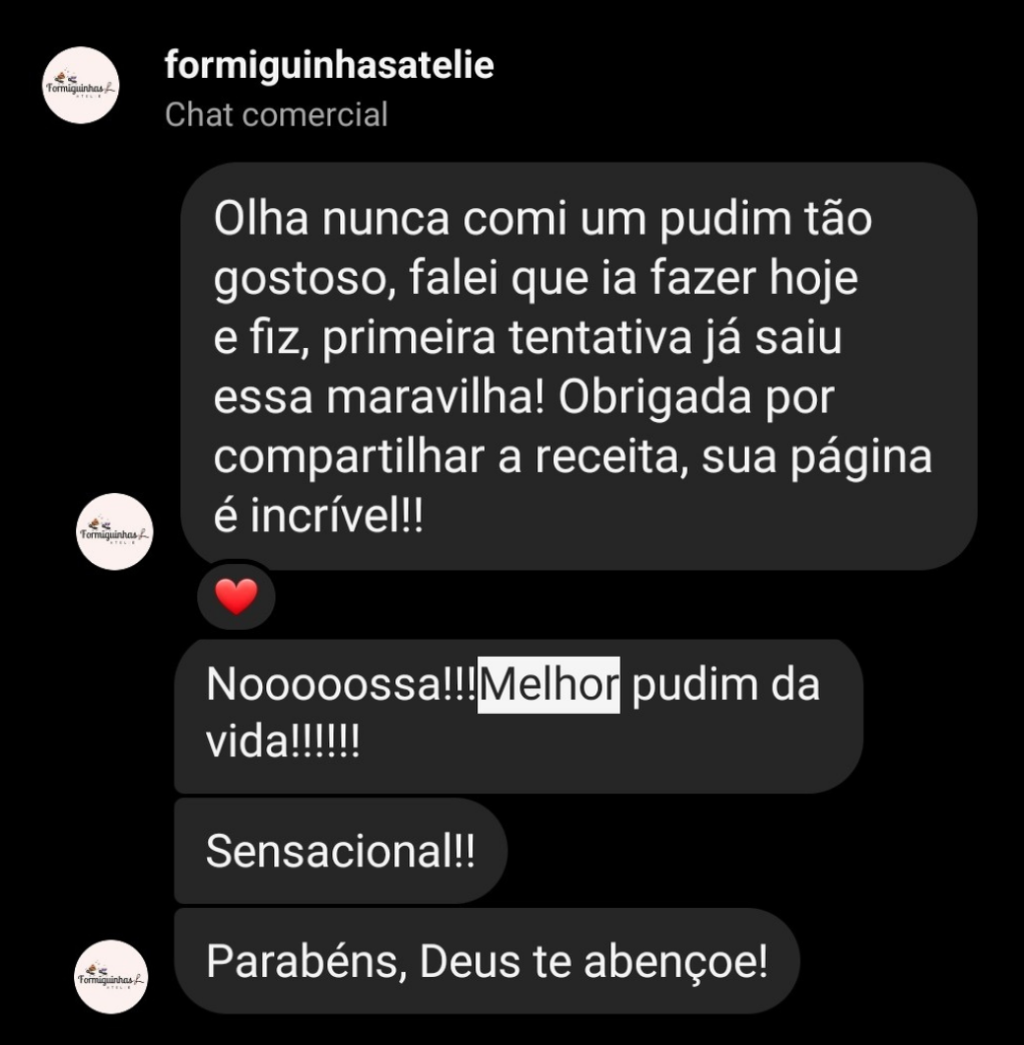Tap the profile picture in the chat header
This screenshot has width=1024, height=1045.
tap(81, 86)
